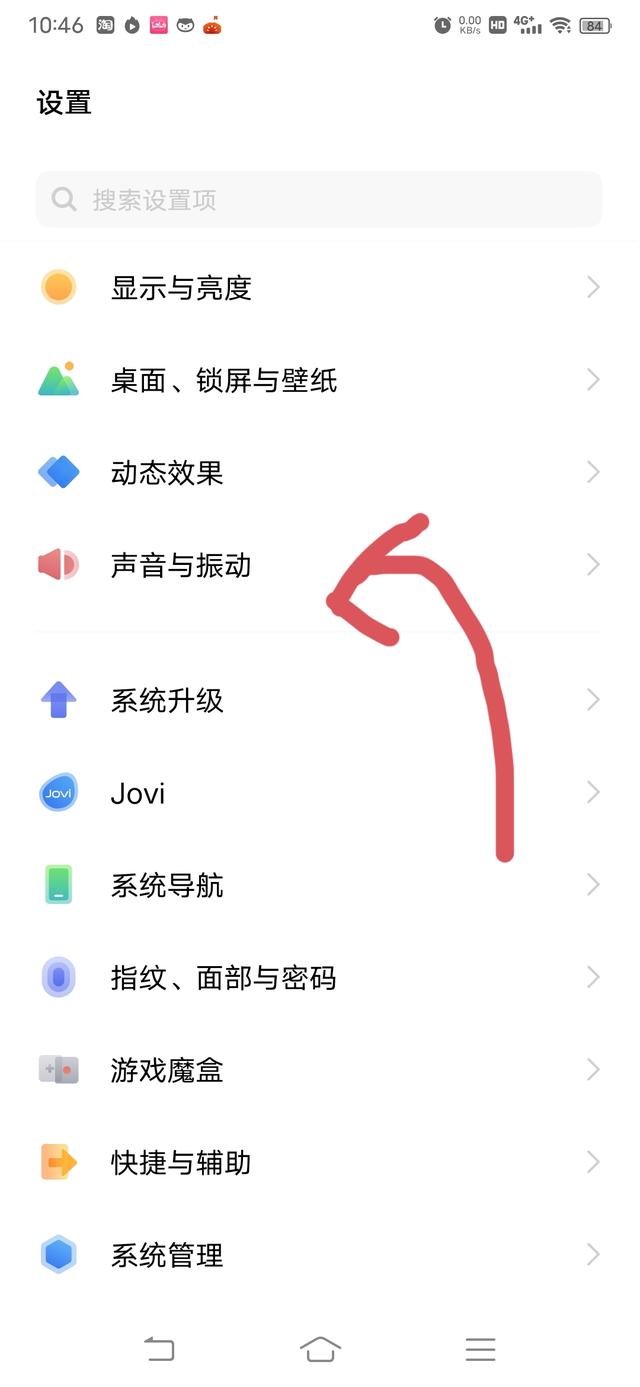Open 系统导航 settings

click(320, 885)
